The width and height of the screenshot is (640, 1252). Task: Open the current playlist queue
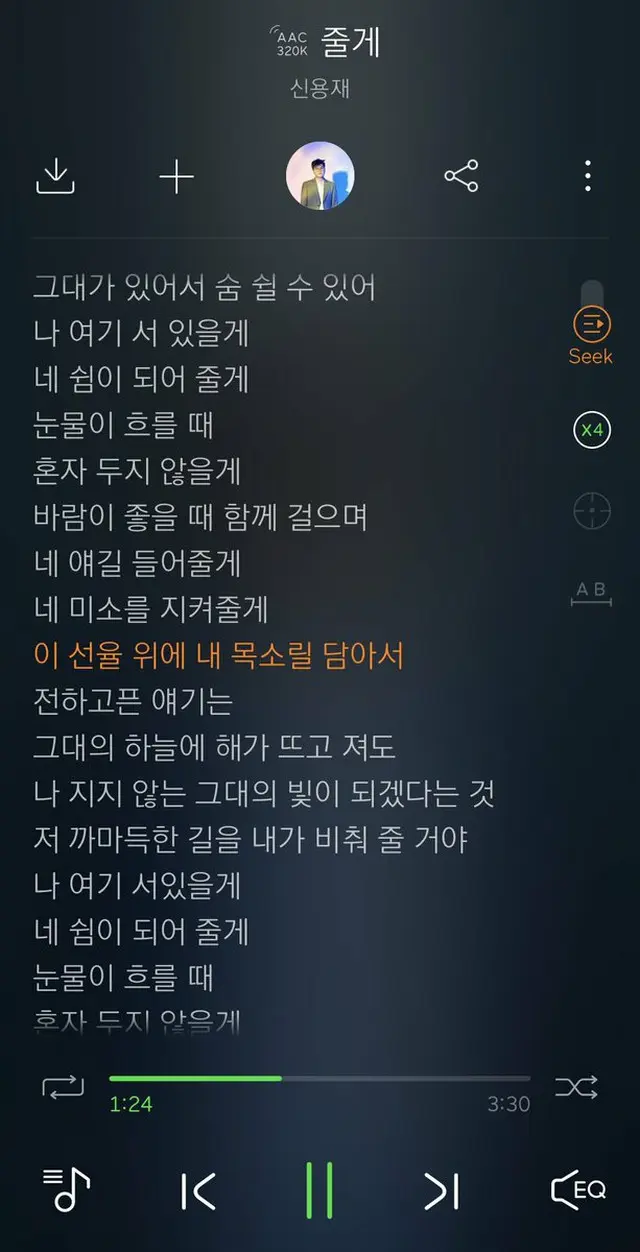tap(66, 1189)
